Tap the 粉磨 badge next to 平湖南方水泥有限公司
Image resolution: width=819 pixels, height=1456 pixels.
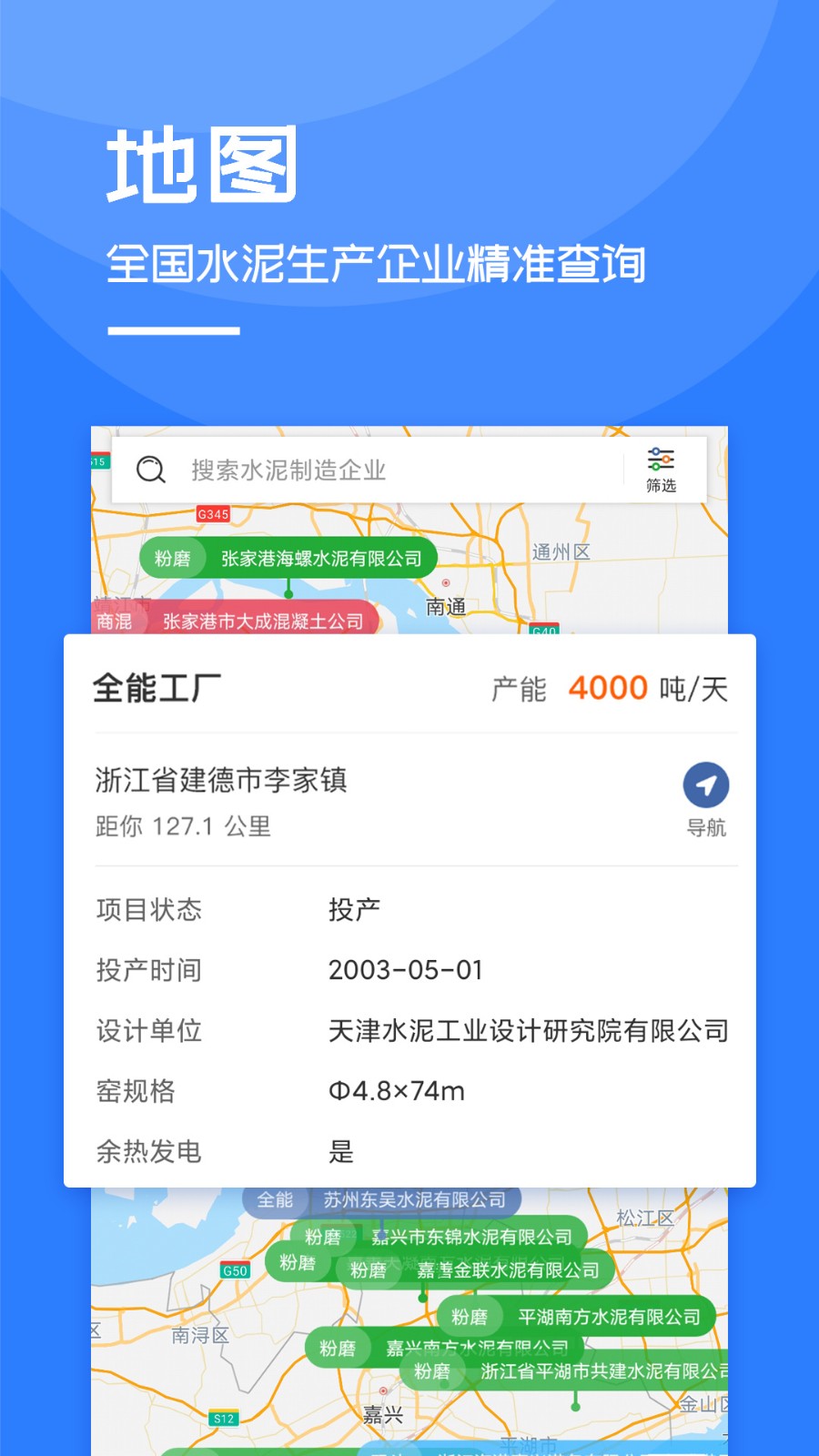pyautogui.click(x=470, y=1317)
